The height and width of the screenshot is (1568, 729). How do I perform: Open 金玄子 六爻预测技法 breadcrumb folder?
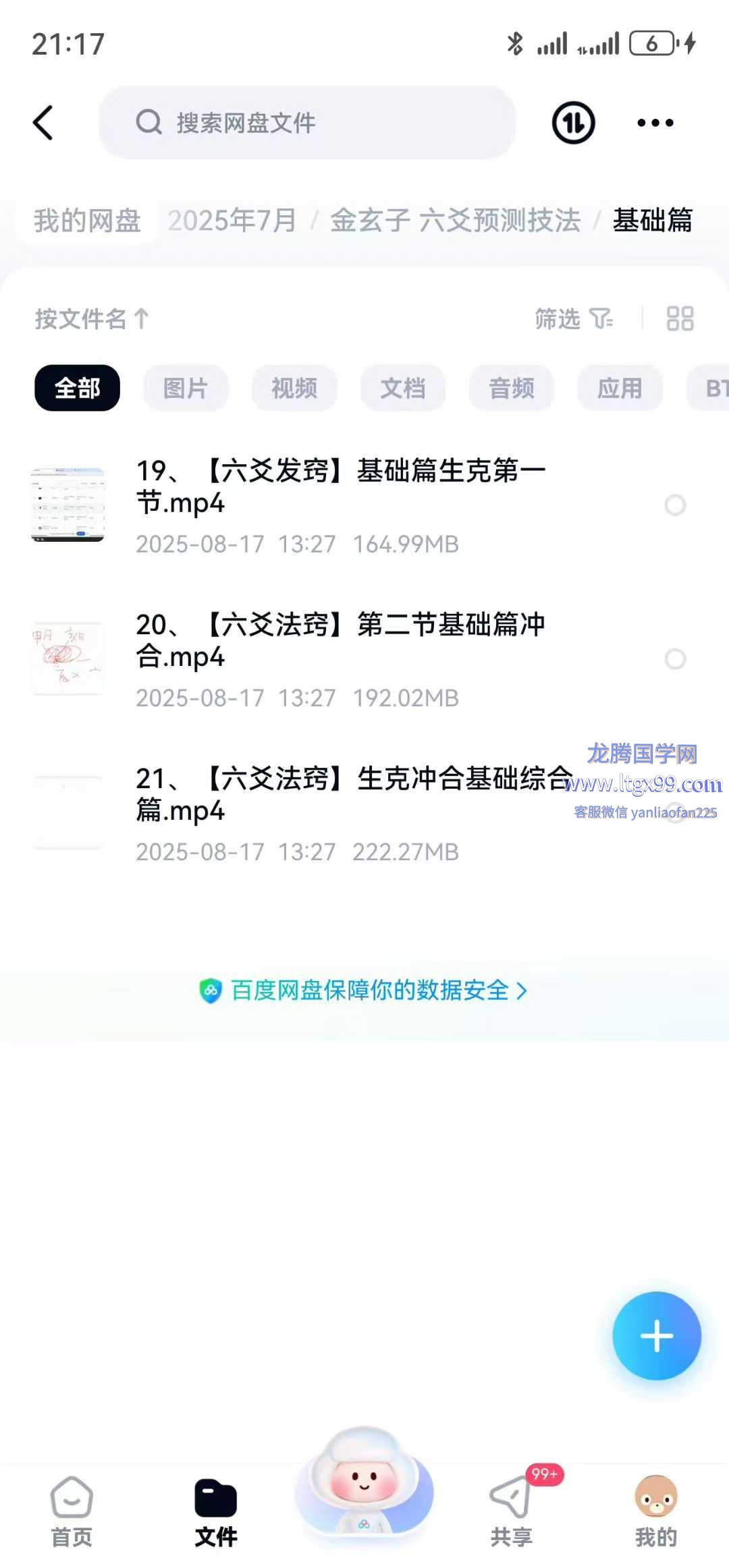coord(455,221)
